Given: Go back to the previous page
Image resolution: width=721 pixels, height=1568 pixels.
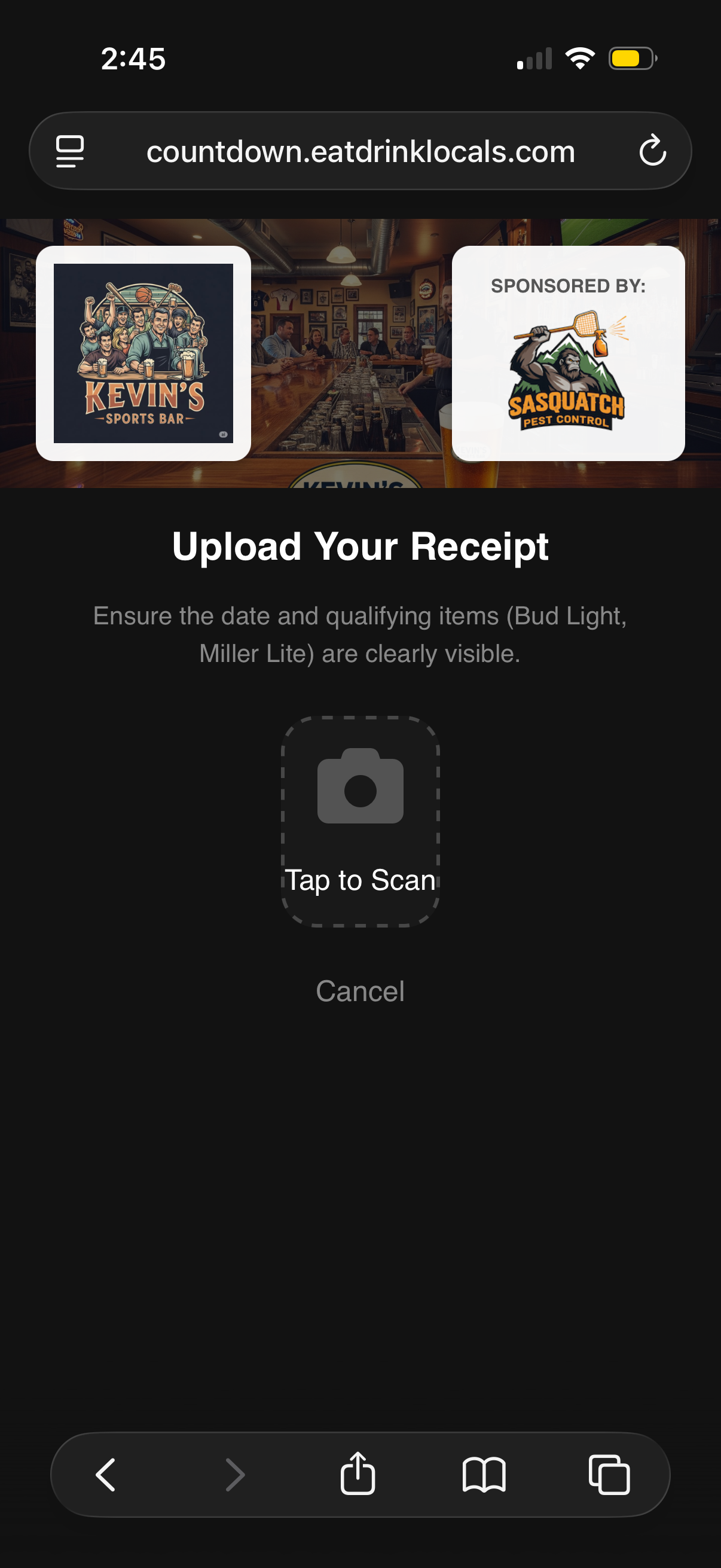Looking at the screenshot, I should coord(106,1474).
